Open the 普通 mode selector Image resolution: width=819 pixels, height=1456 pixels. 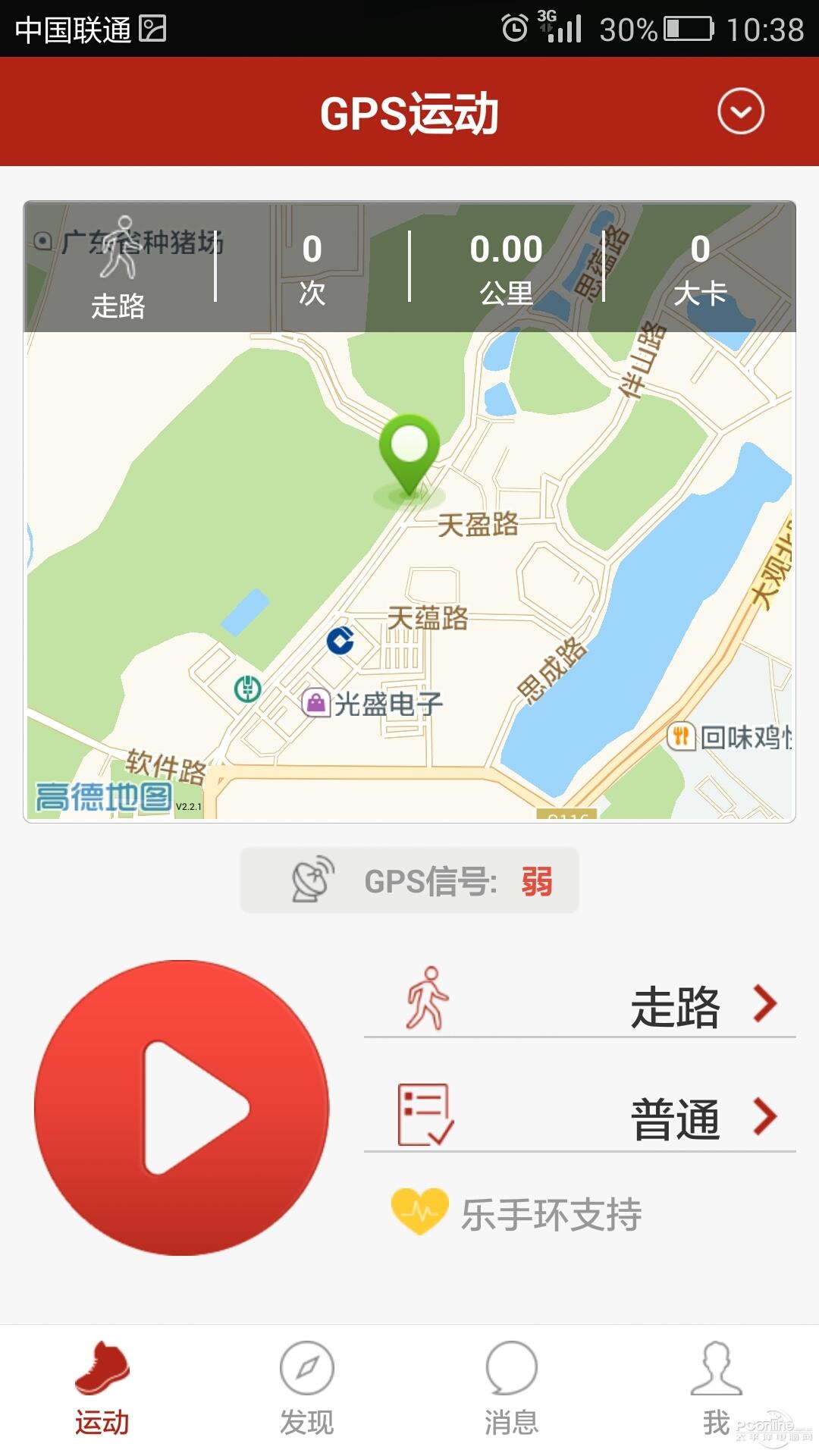(x=580, y=1116)
